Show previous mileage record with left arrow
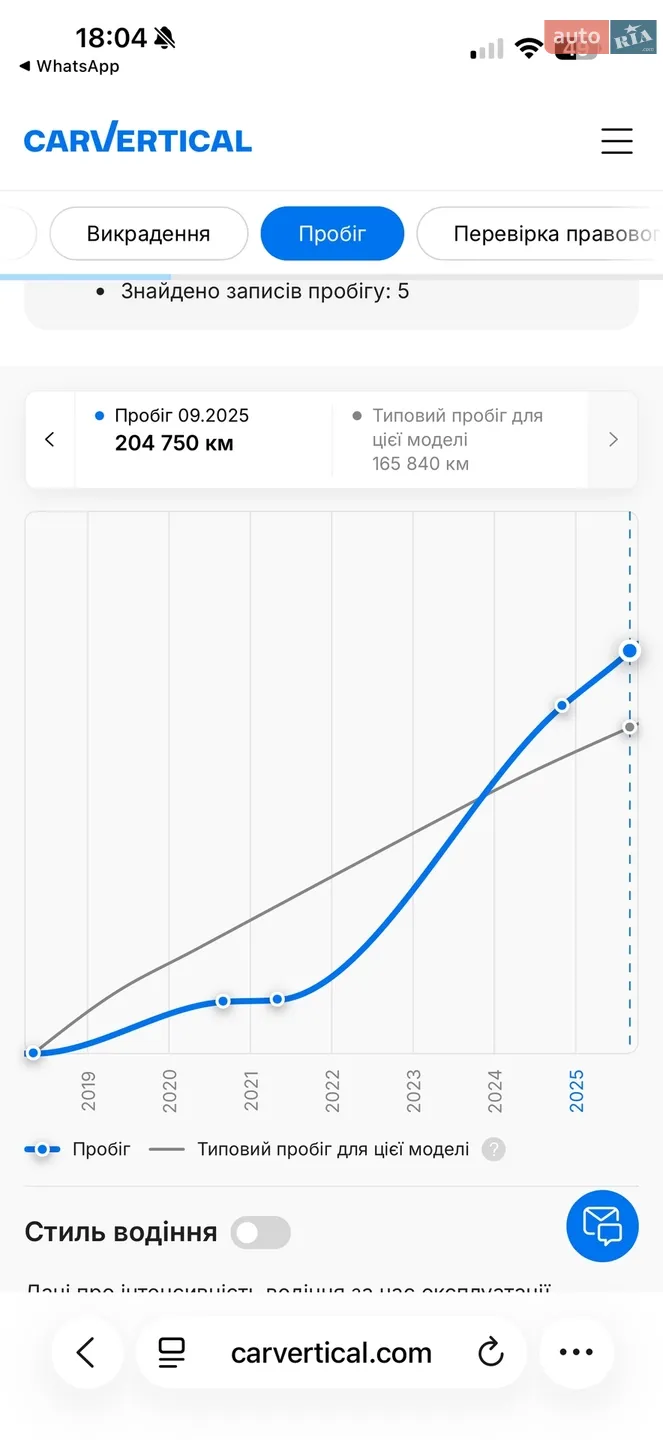Screen dimensions: 663x1440 [x=50, y=439]
